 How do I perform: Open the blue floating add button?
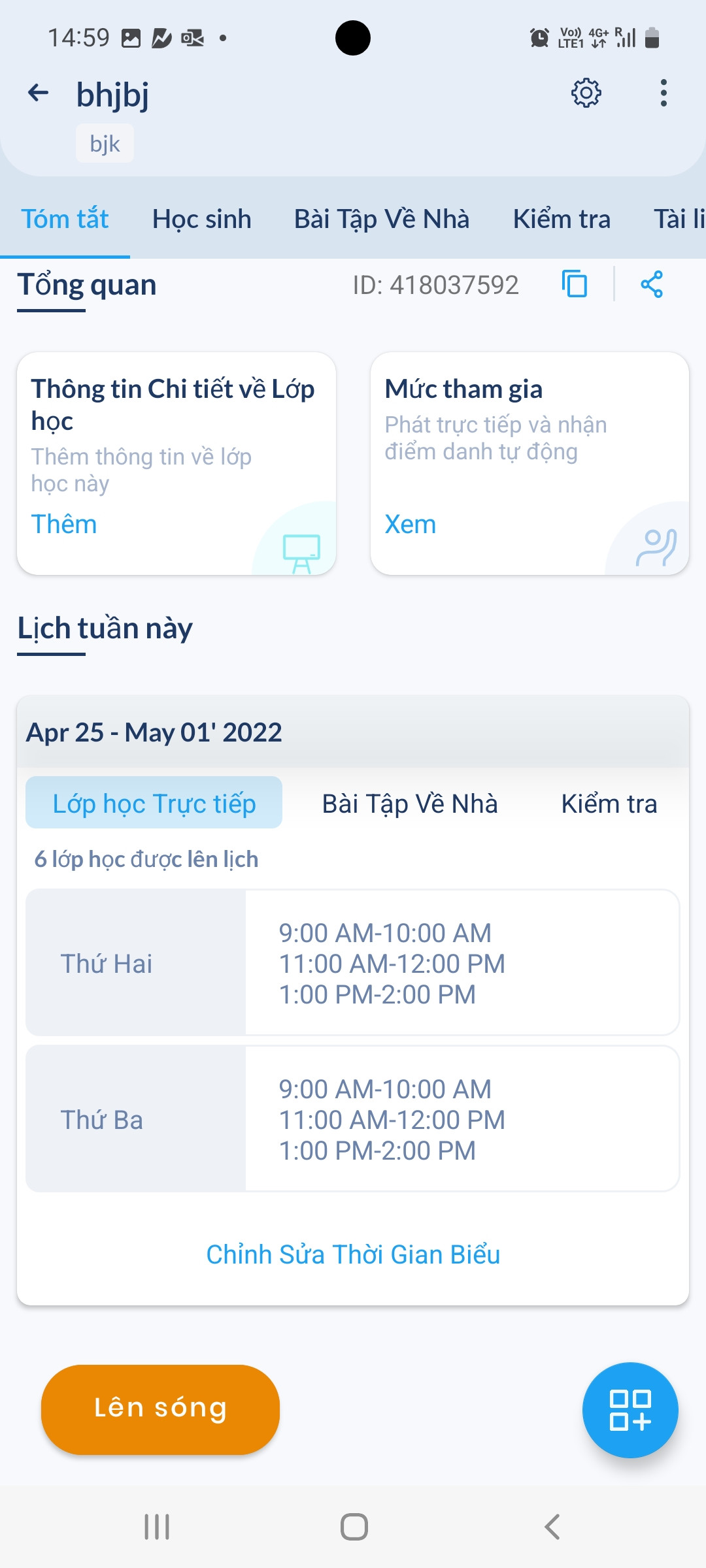point(630,1410)
